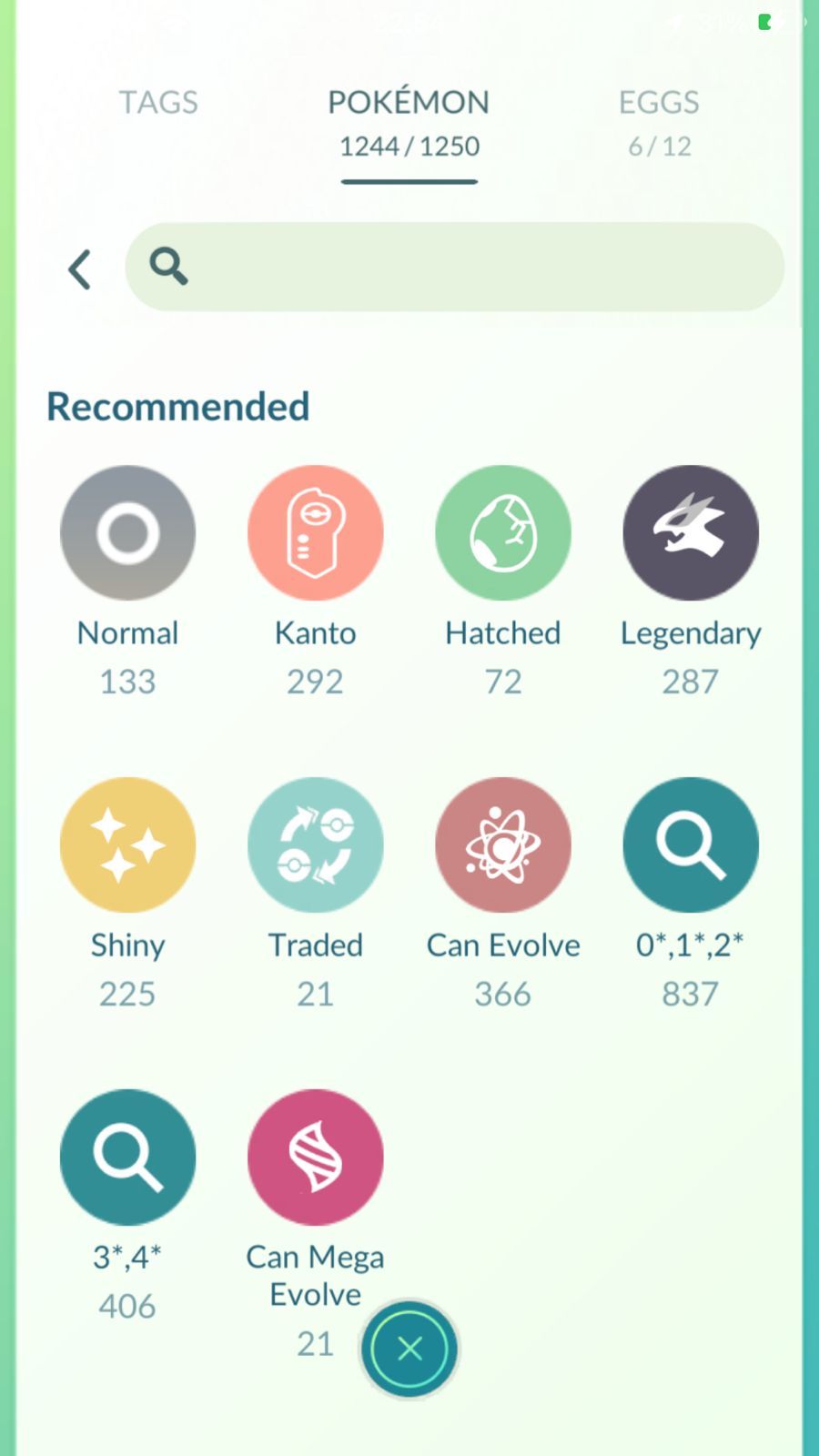Screen dimensions: 819x1456
Task: Search for 0*,1*,2* Pokémon
Action: pyautogui.click(x=691, y=844)
